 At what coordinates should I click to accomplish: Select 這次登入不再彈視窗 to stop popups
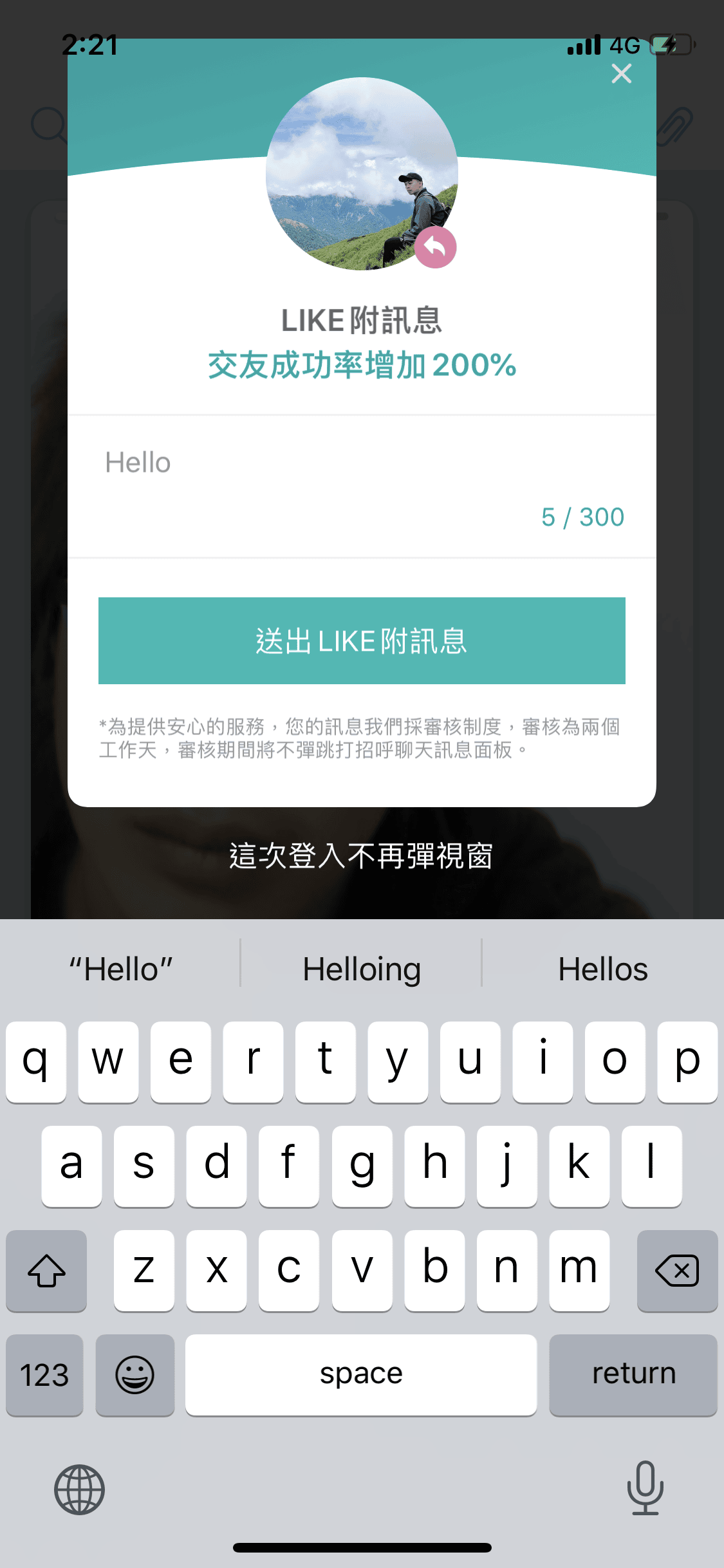click(362, 856)
